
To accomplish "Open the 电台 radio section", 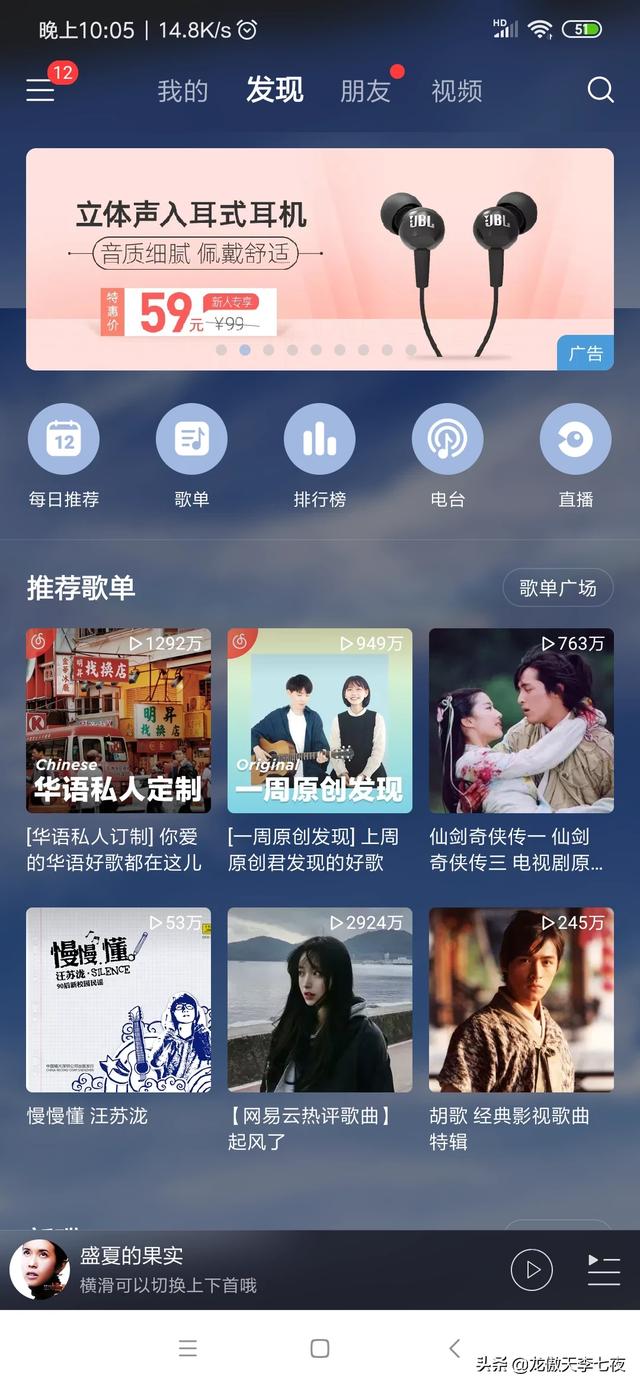I will point(447,439).
